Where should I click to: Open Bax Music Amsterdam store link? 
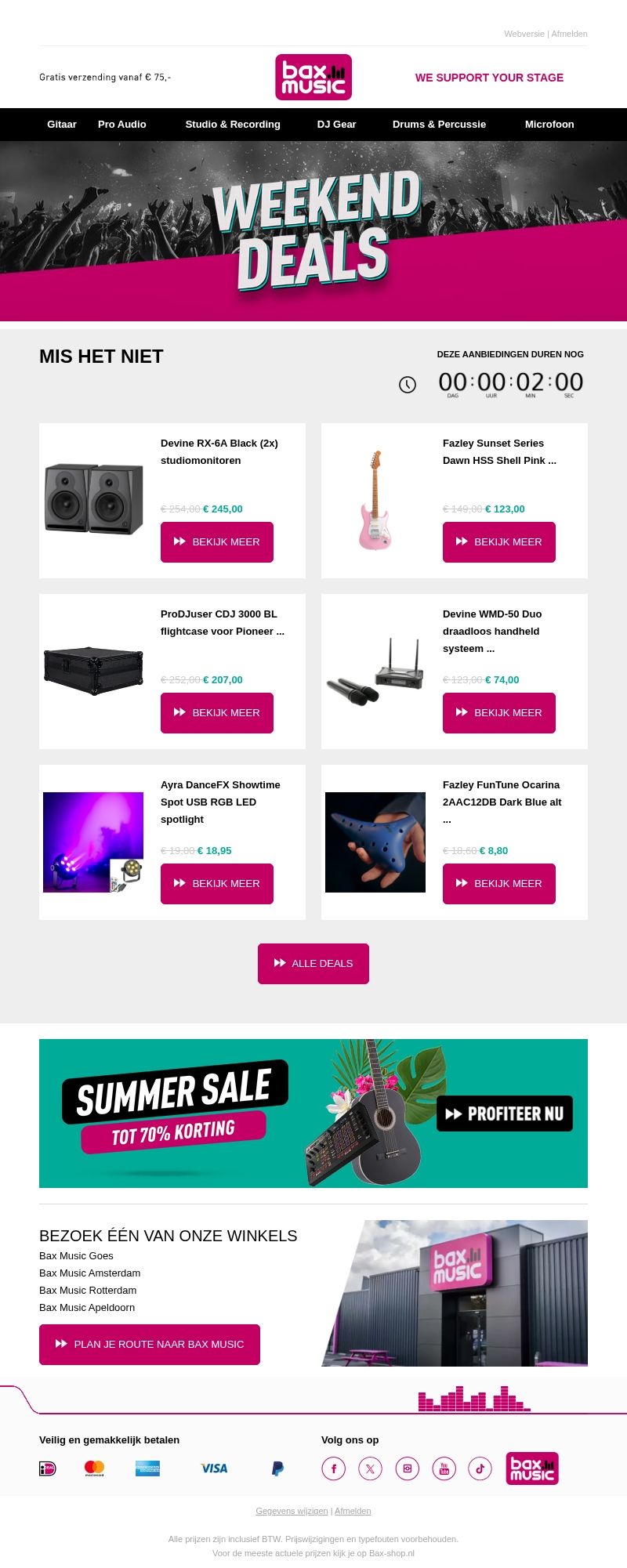pyautogui.click(x=90, y=1273)
